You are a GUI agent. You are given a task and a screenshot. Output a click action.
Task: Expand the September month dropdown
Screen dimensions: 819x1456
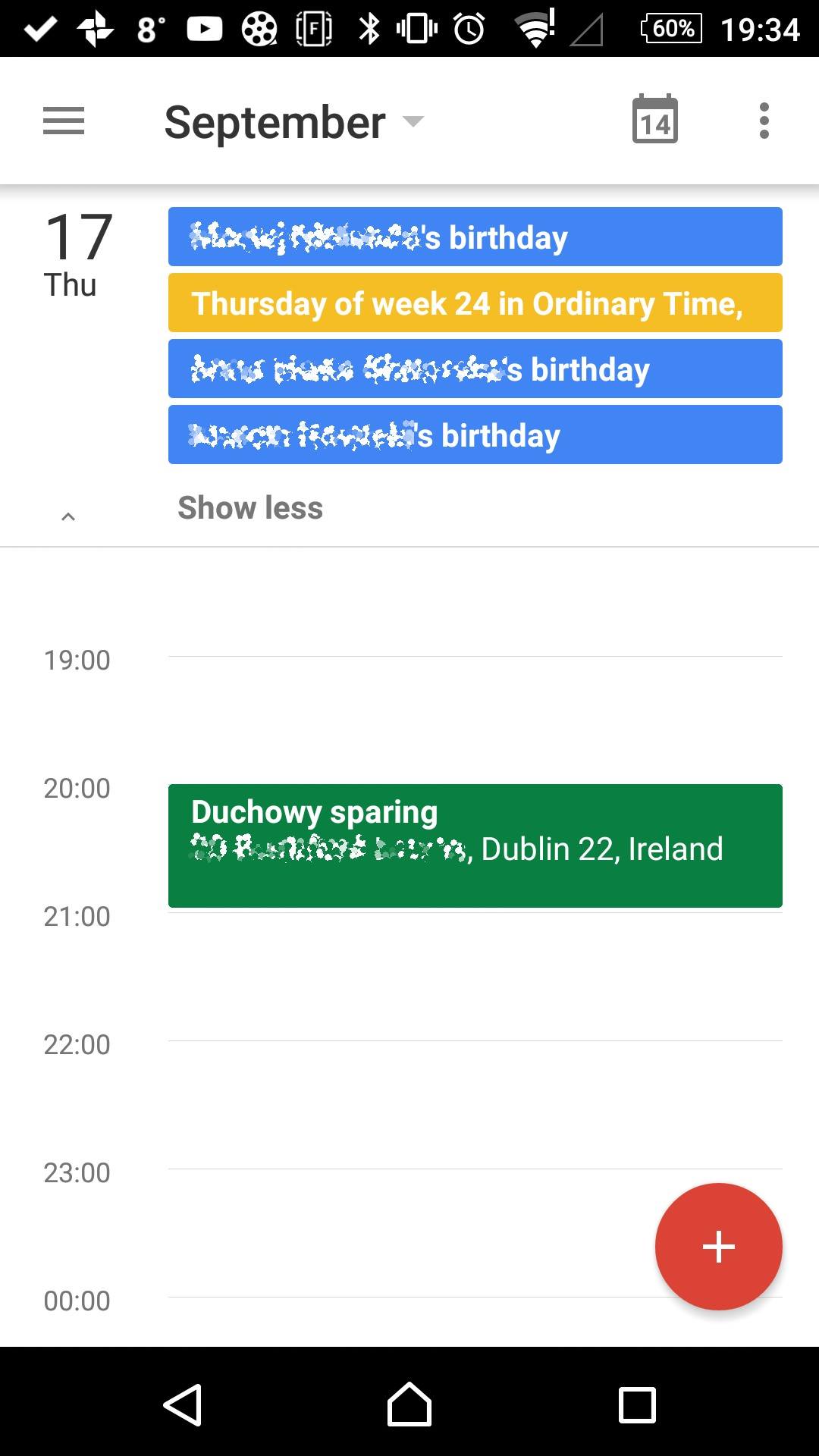pyautogui.click(x=294, y=122)
